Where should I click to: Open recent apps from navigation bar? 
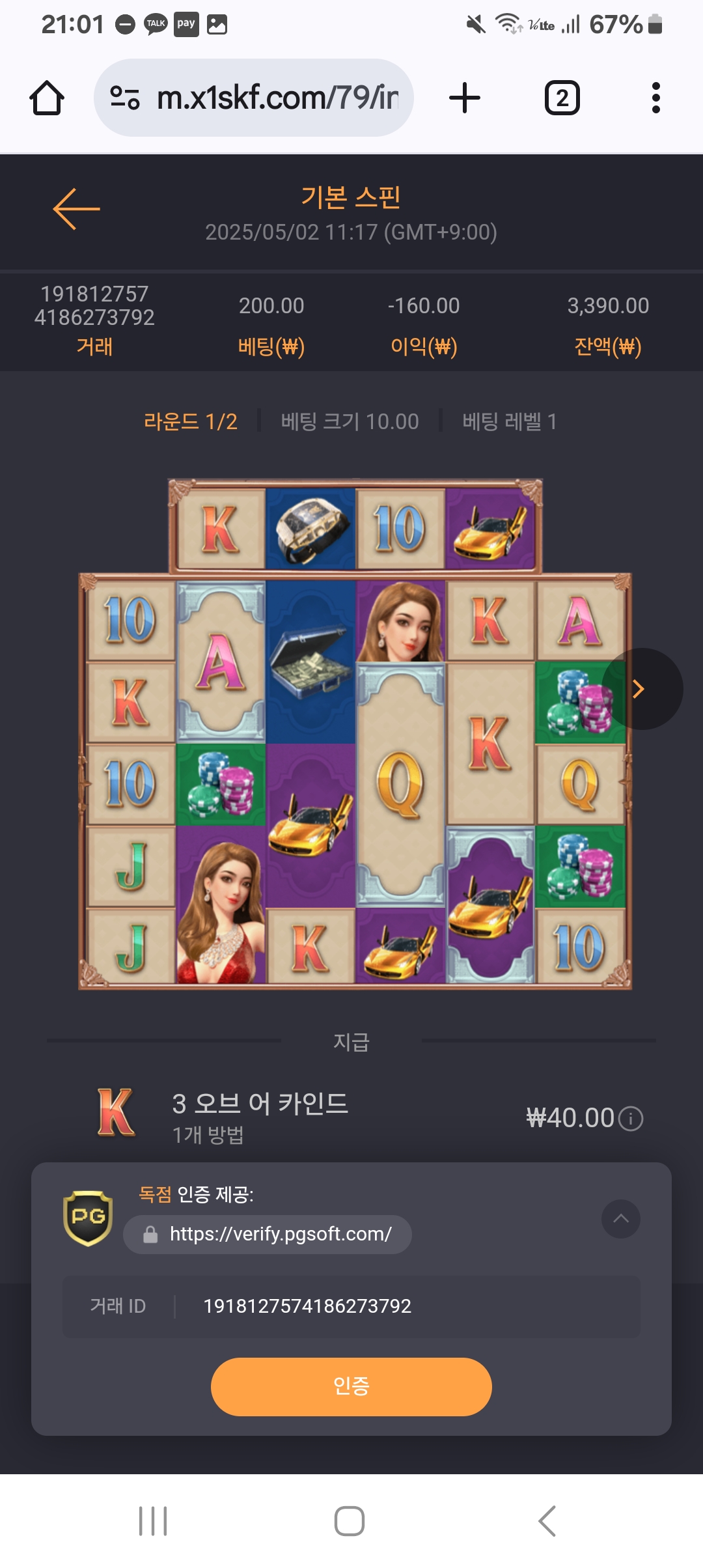click(153, 1521)
